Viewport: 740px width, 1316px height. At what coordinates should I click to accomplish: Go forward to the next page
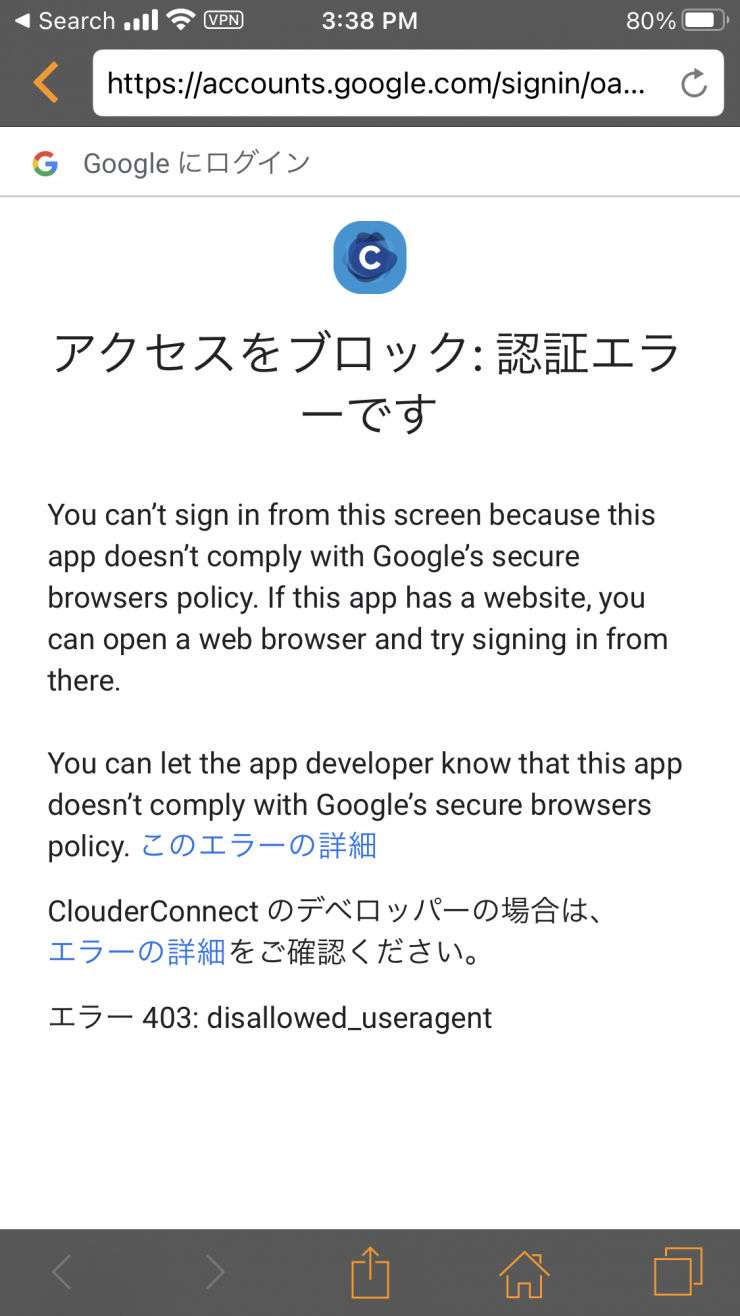215,1272
